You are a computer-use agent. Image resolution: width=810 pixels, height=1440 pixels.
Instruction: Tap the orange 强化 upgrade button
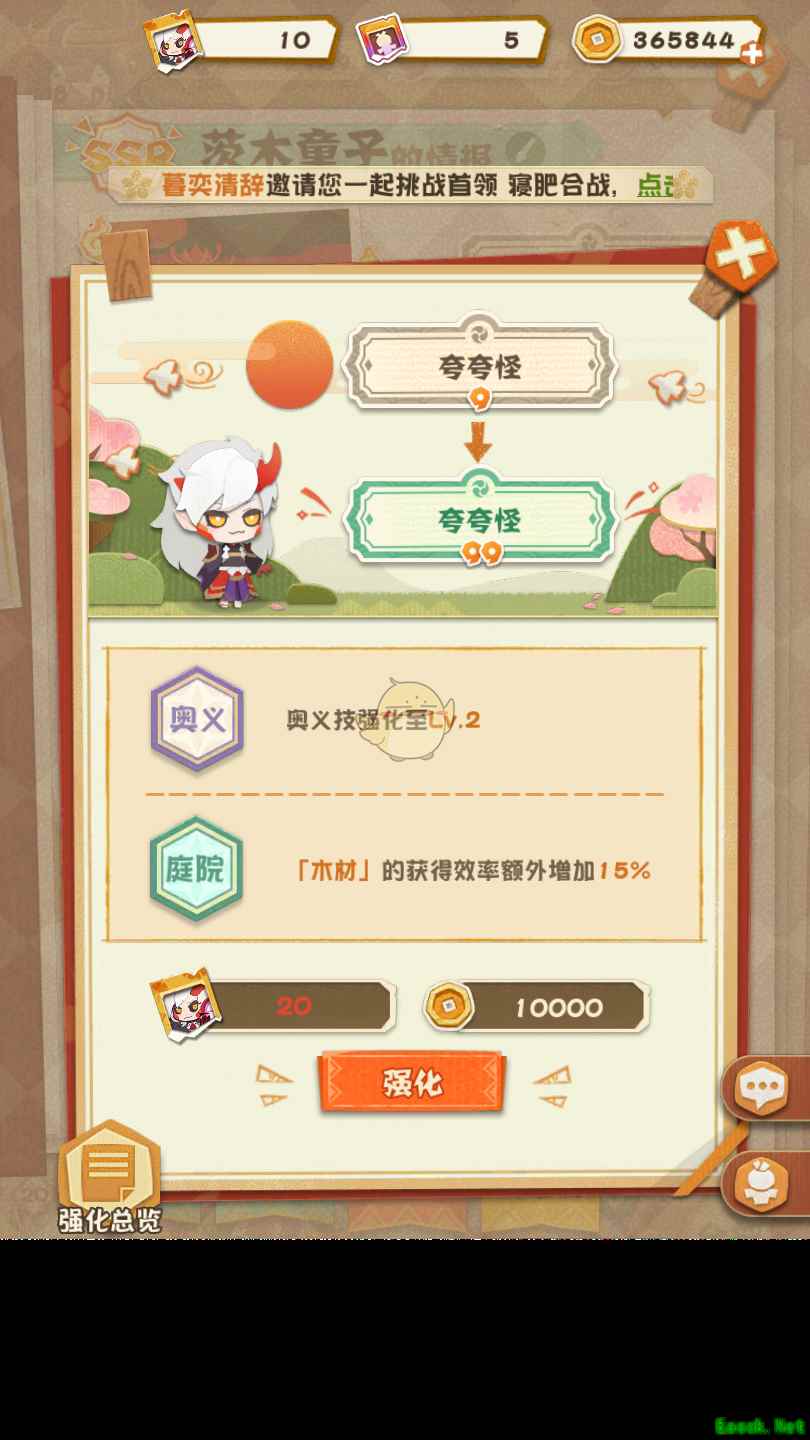coord(412,1083)
